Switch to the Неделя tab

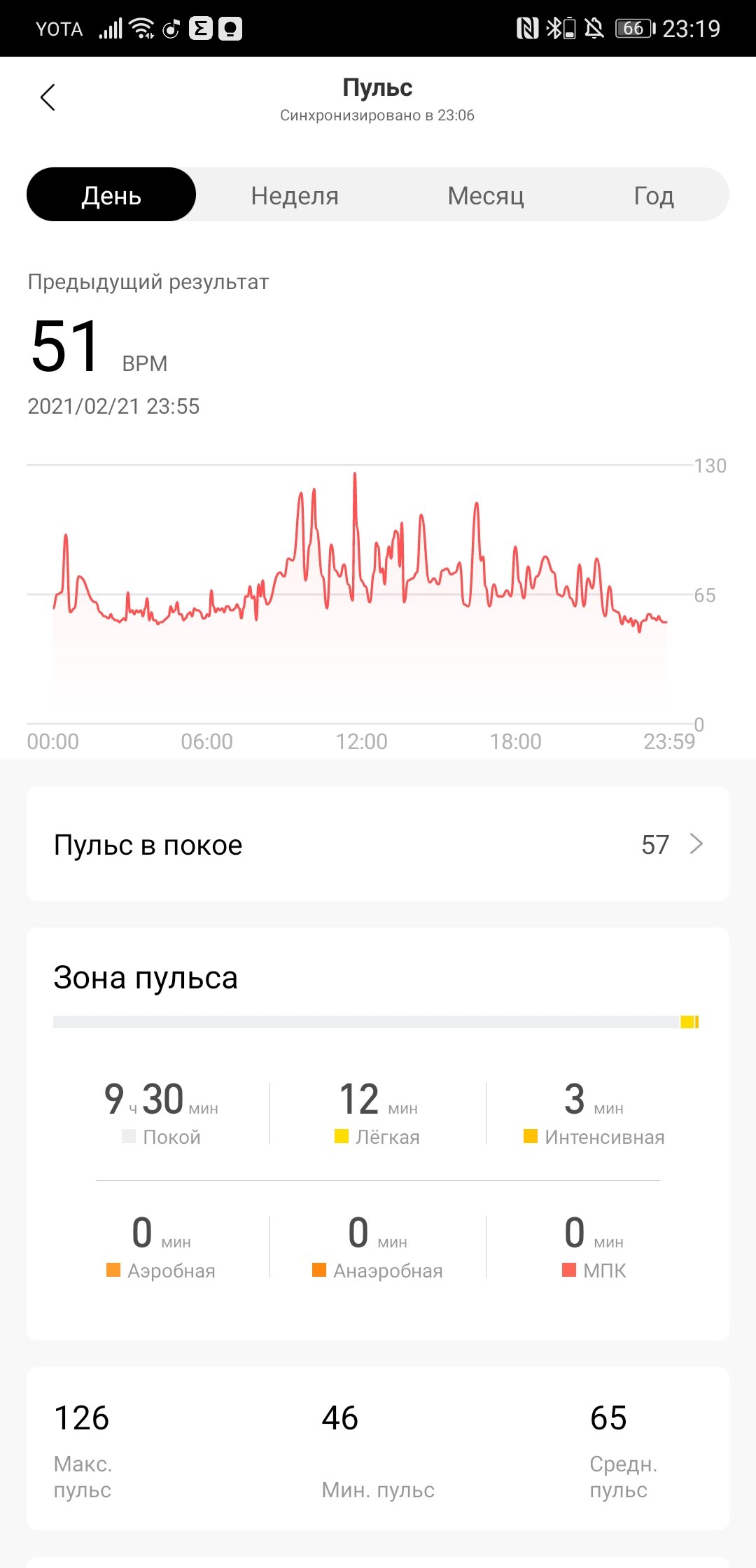295,195
